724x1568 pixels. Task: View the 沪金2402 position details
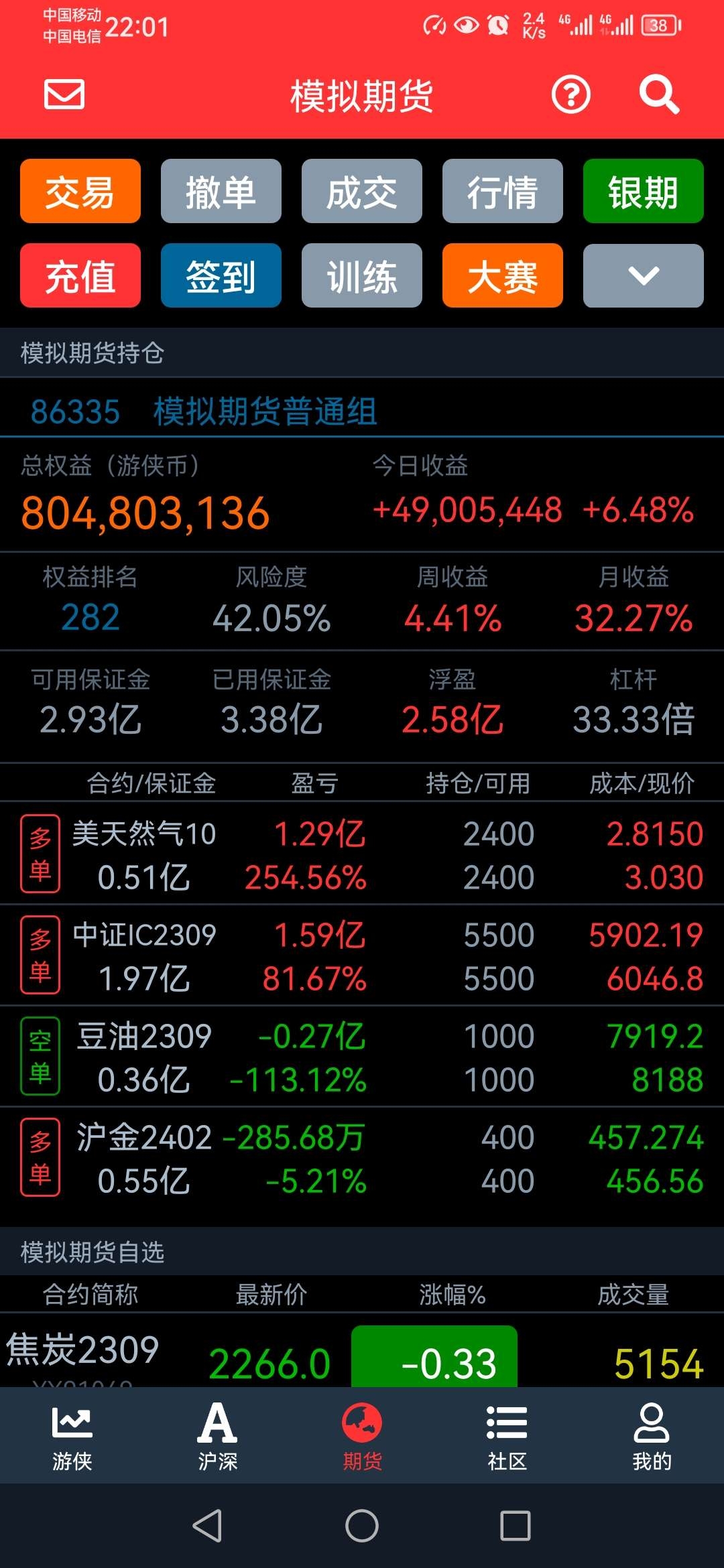point(362,1158)
